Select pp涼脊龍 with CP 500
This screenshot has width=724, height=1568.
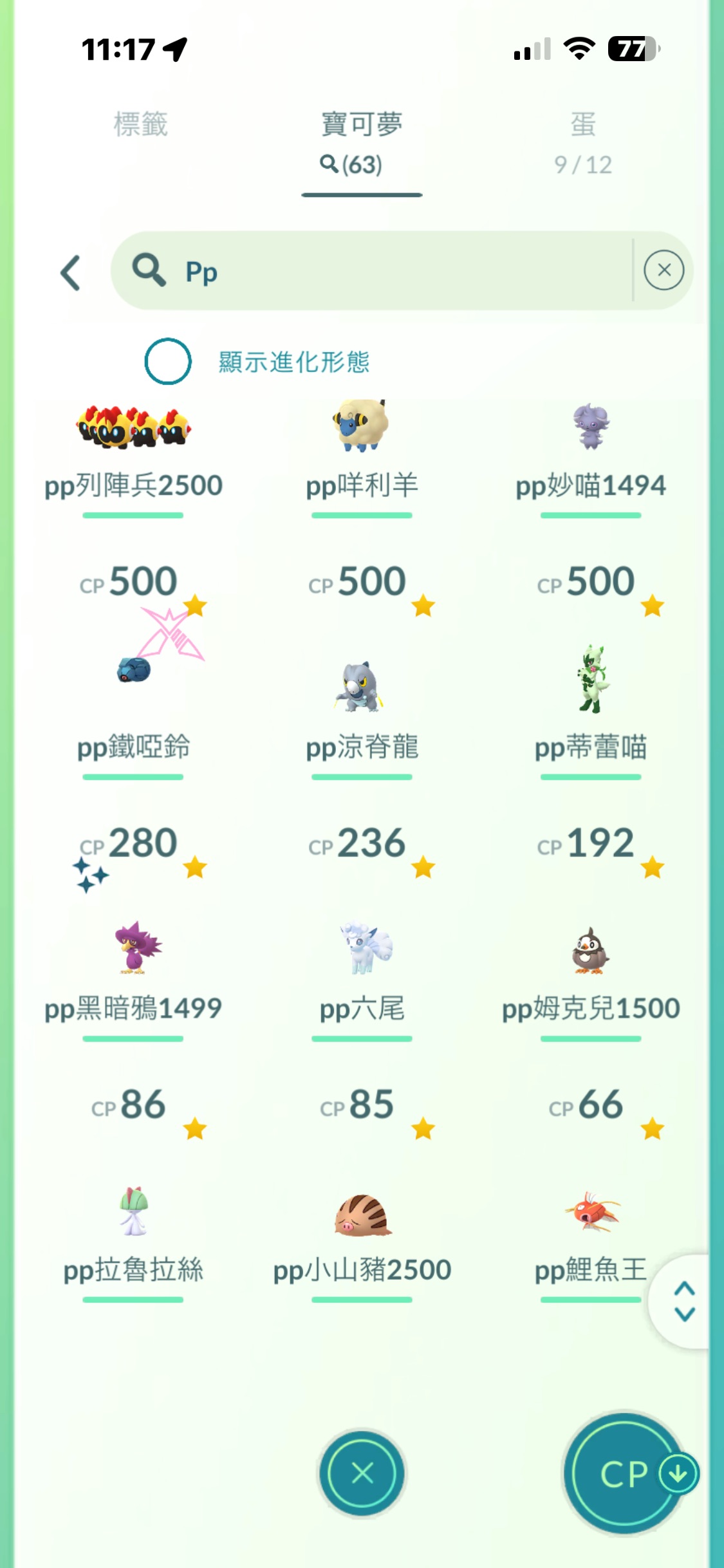pos(362,686)
